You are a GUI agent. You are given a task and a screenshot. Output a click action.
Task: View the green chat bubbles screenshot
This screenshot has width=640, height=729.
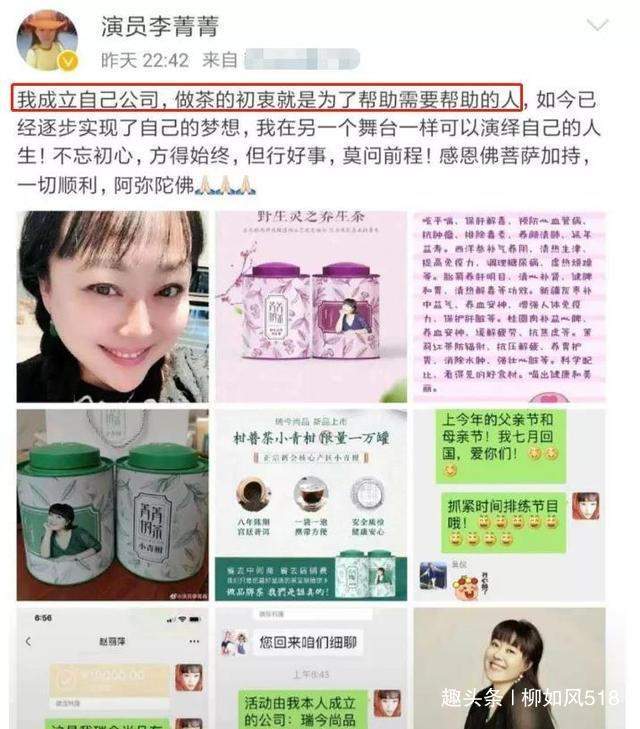coord(510,504)
